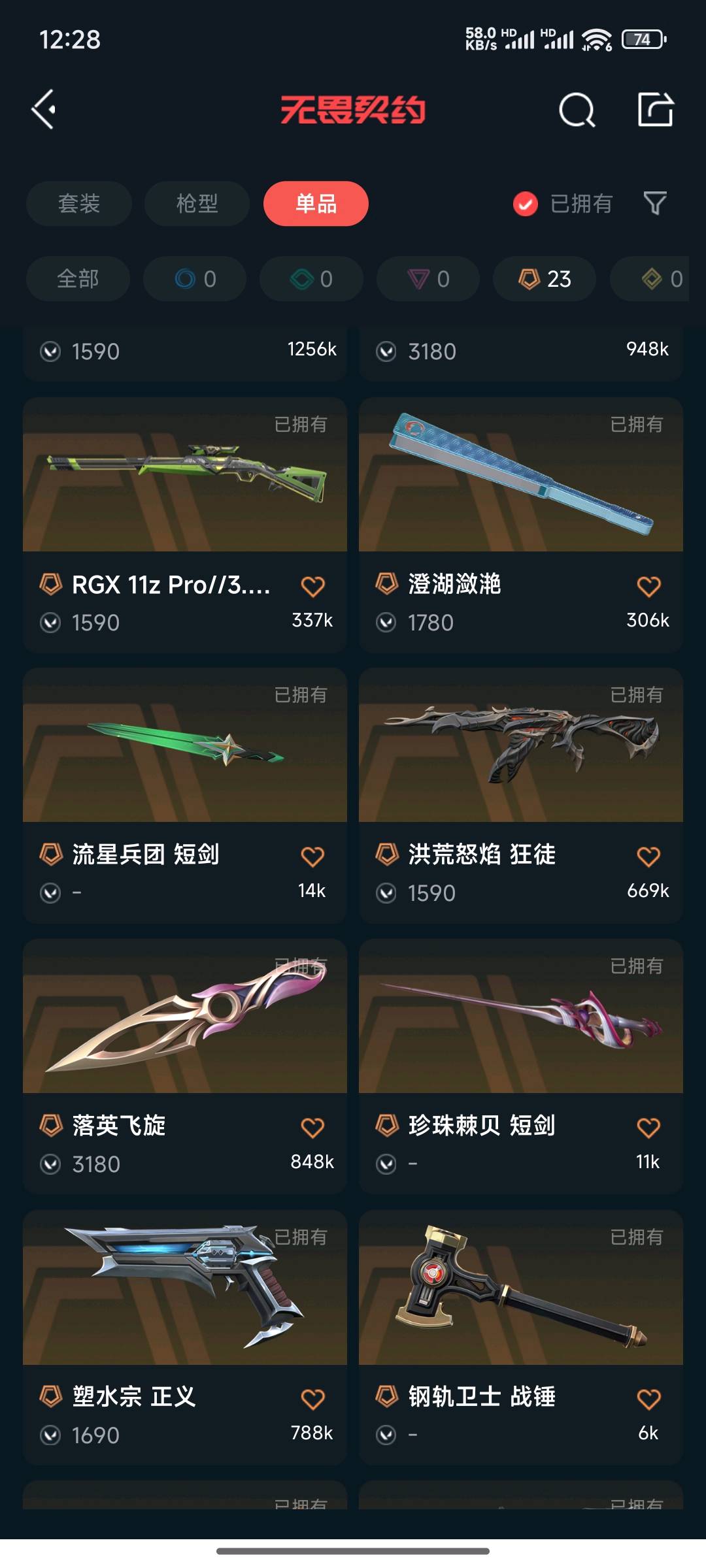
Task: Switch to the 套装 tab
Action: click(79, 204)
